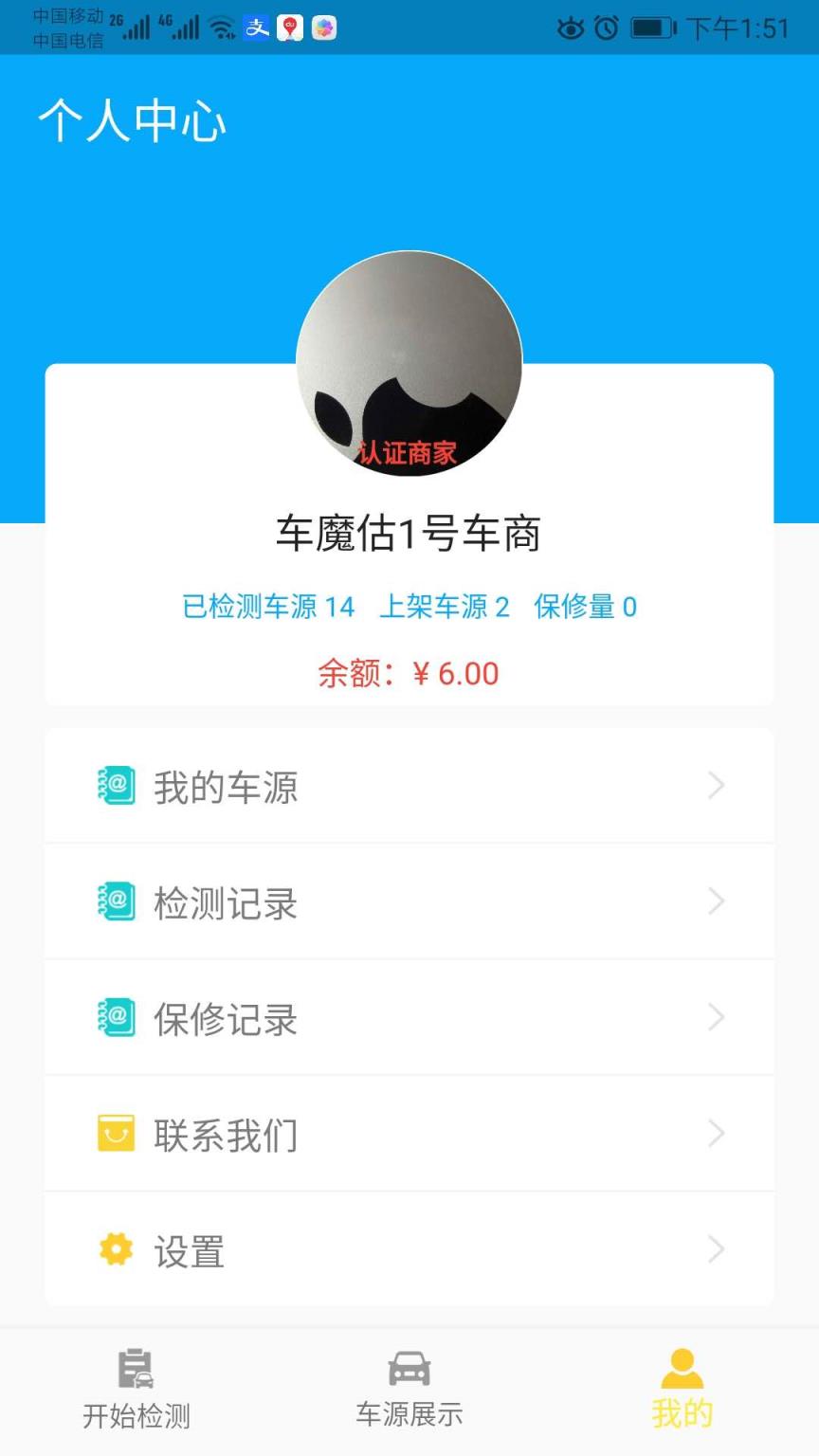The height and width of the screenshot is (1456, 819).
Task: Click the red 认证商家 badge
Action: point(408,453)
